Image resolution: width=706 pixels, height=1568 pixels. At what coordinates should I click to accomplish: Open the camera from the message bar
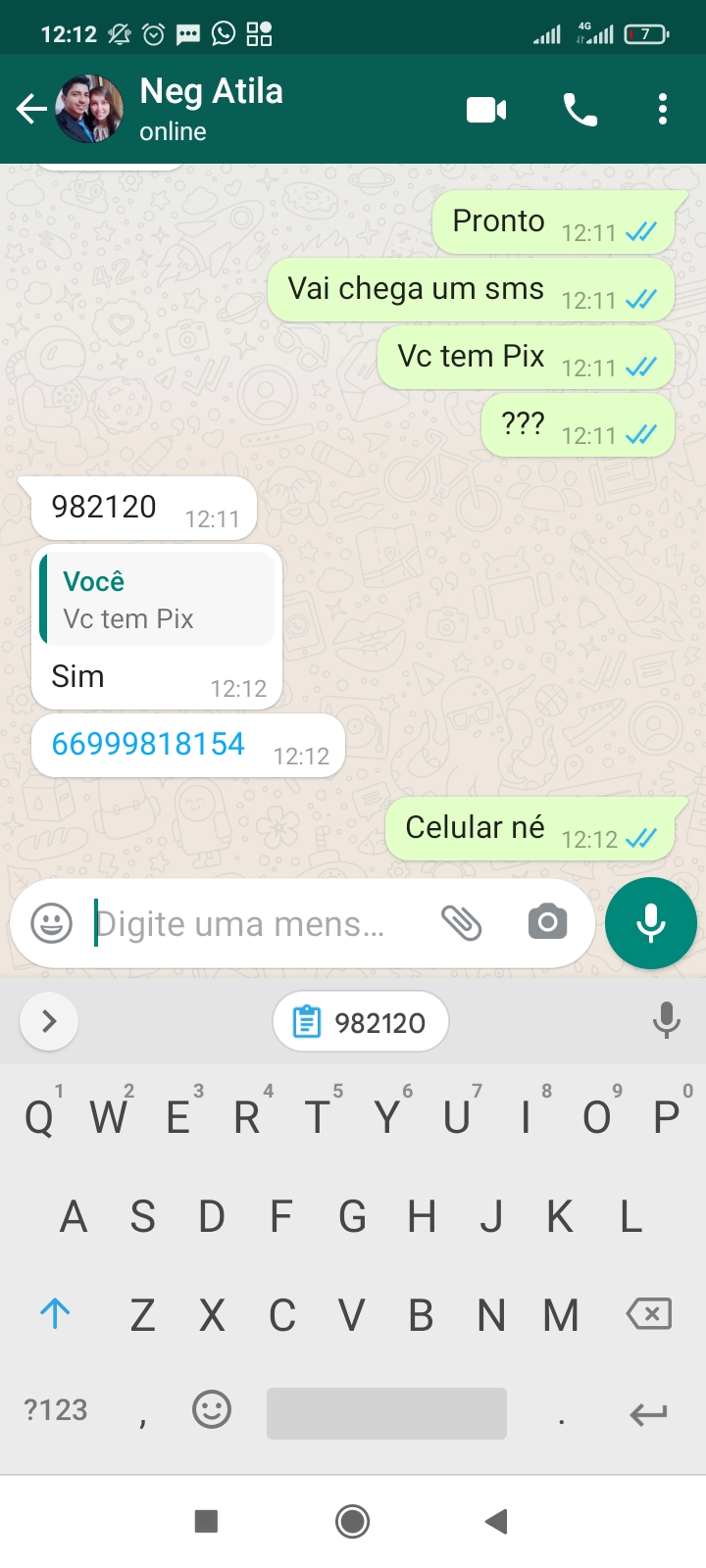(547, 923)
